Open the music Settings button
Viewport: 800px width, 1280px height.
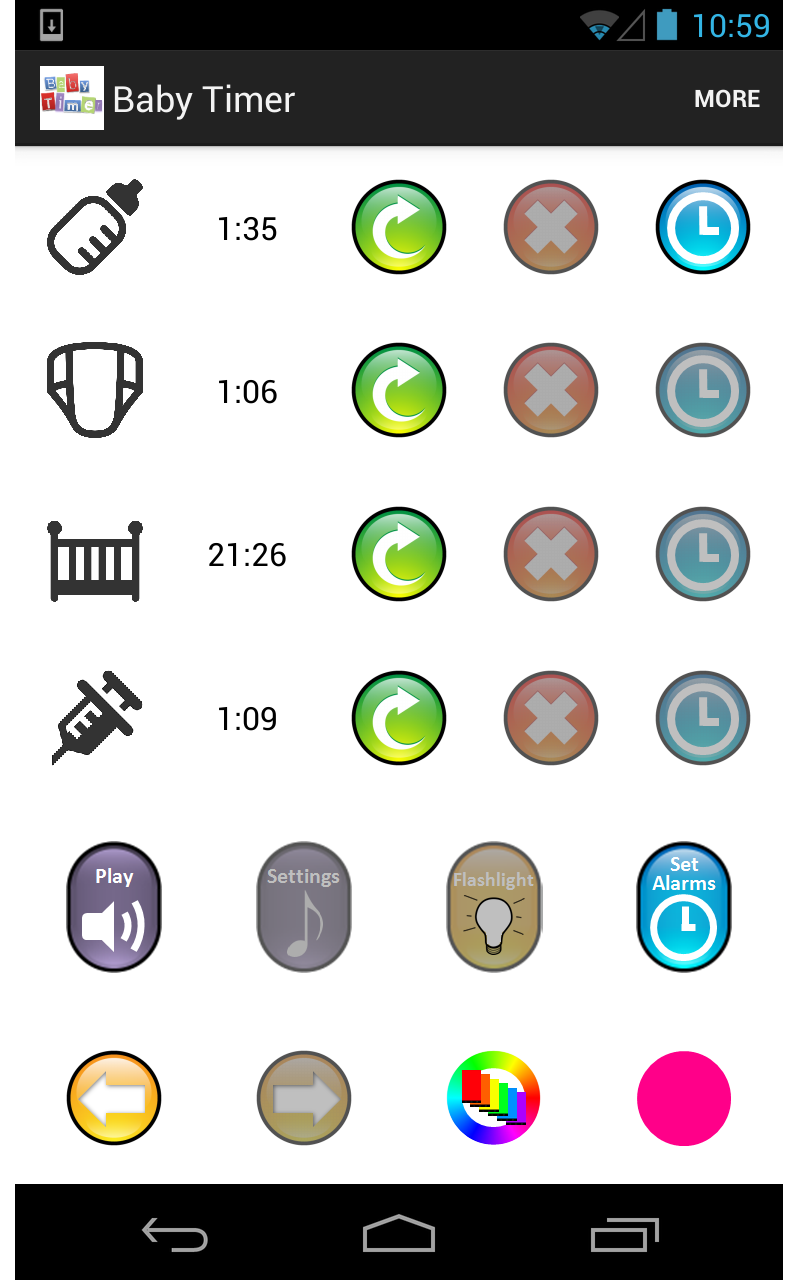(304, 906)
